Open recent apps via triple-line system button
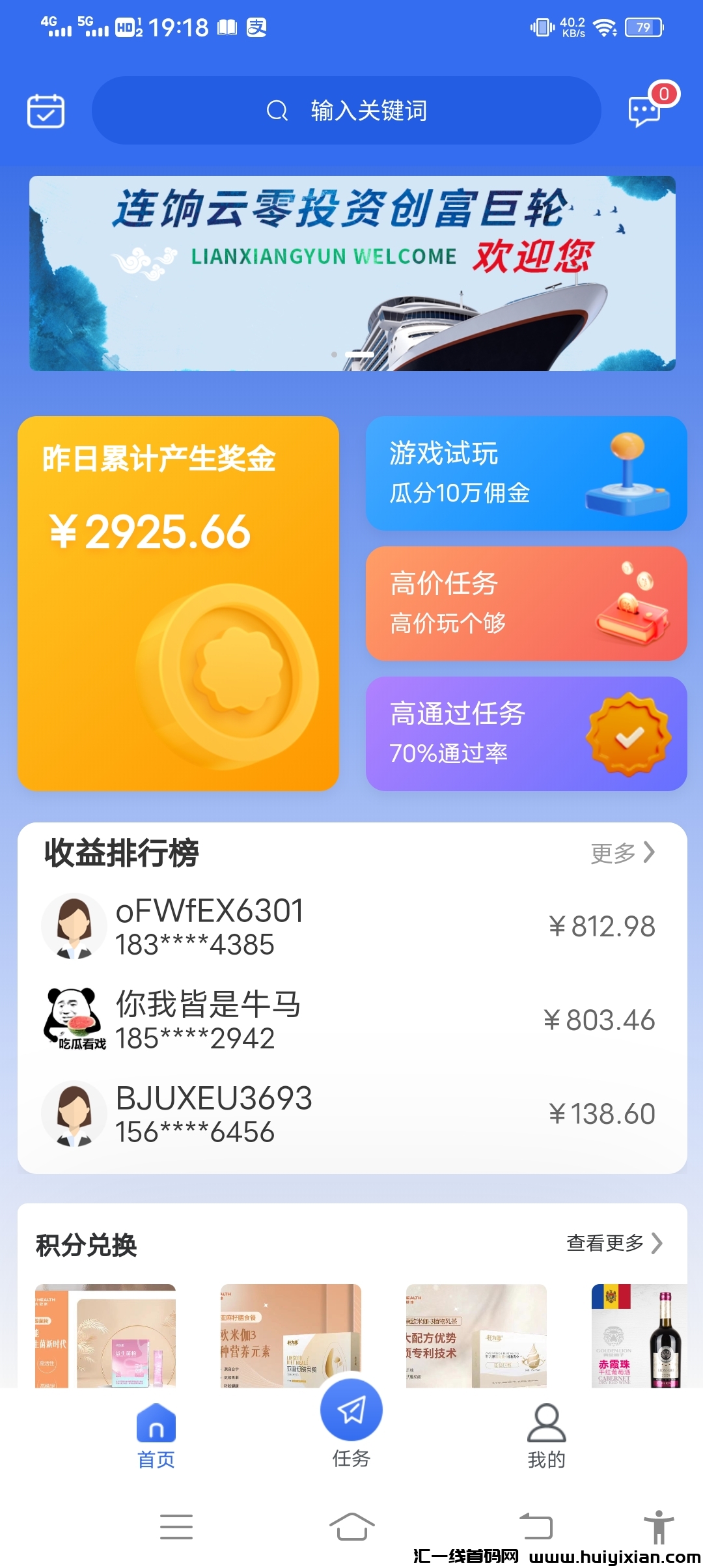 coord(176,1527)
